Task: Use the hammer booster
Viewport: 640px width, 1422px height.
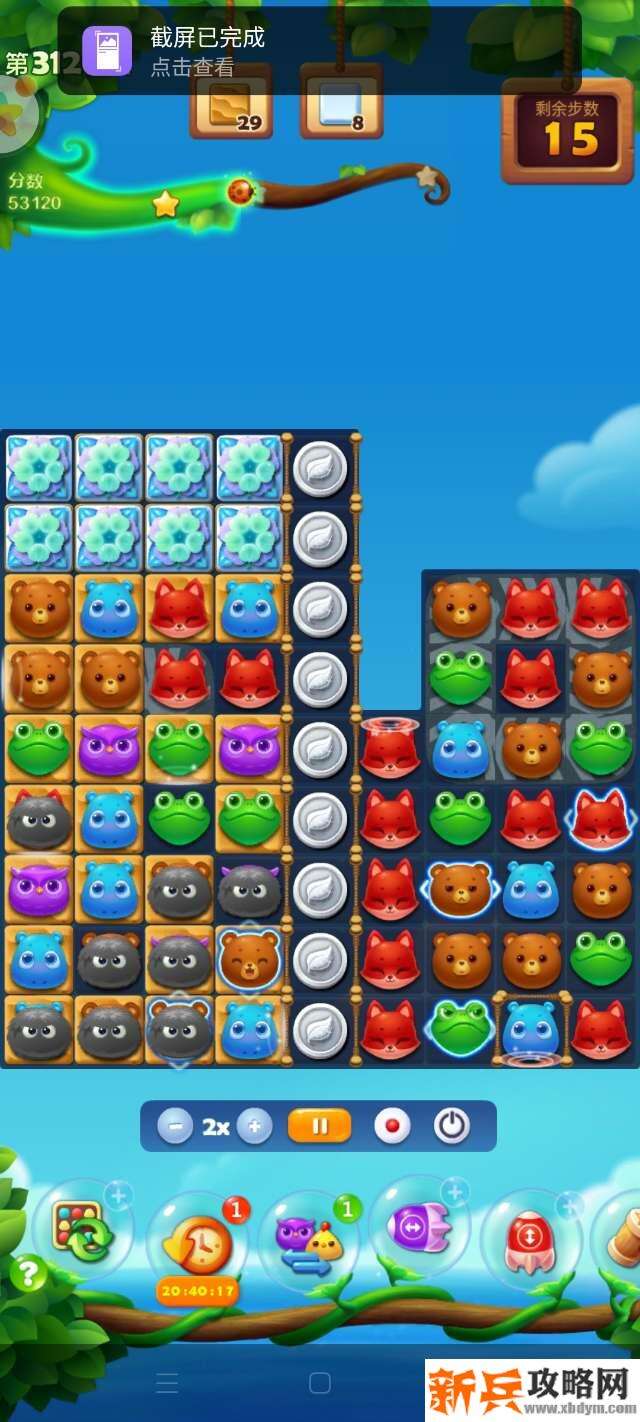Action: click(x=622, y=1238)
